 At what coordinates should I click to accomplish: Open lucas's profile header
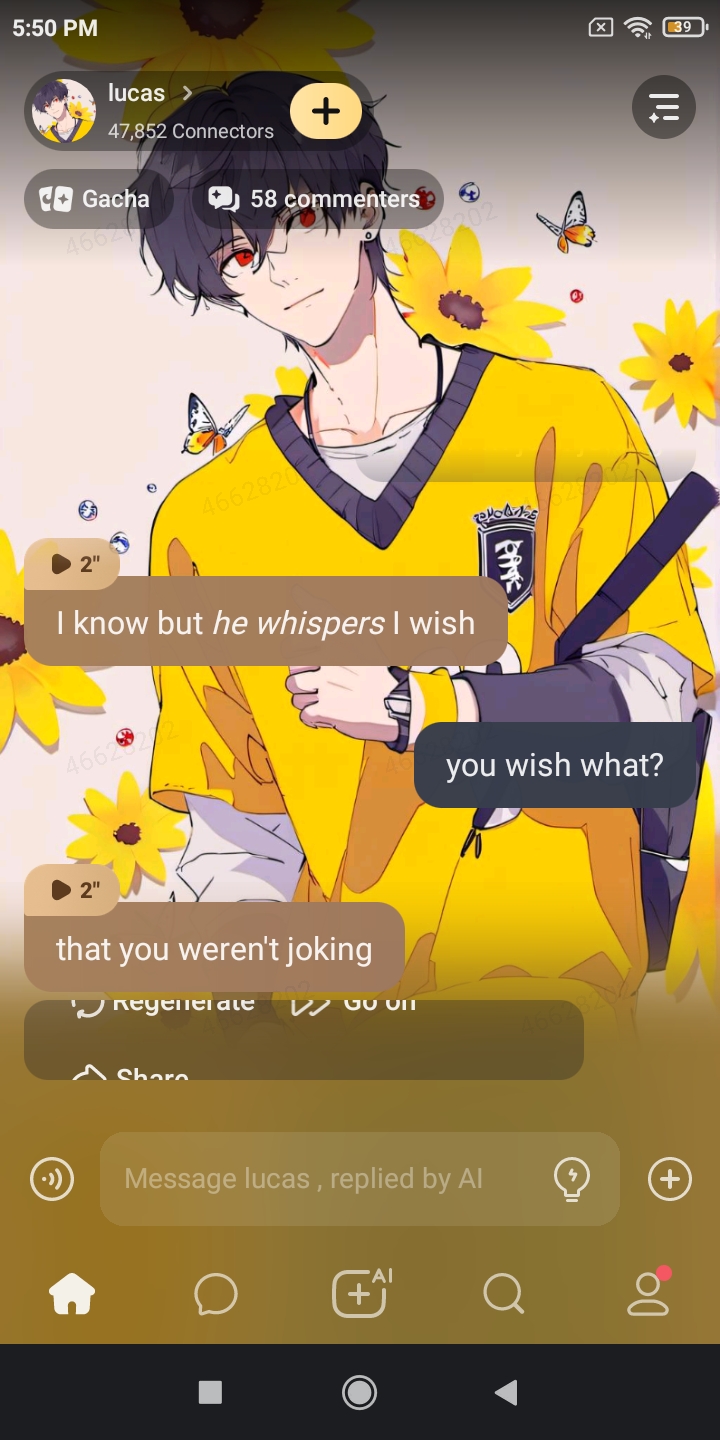pyautogui.click(x=150, y=110)
